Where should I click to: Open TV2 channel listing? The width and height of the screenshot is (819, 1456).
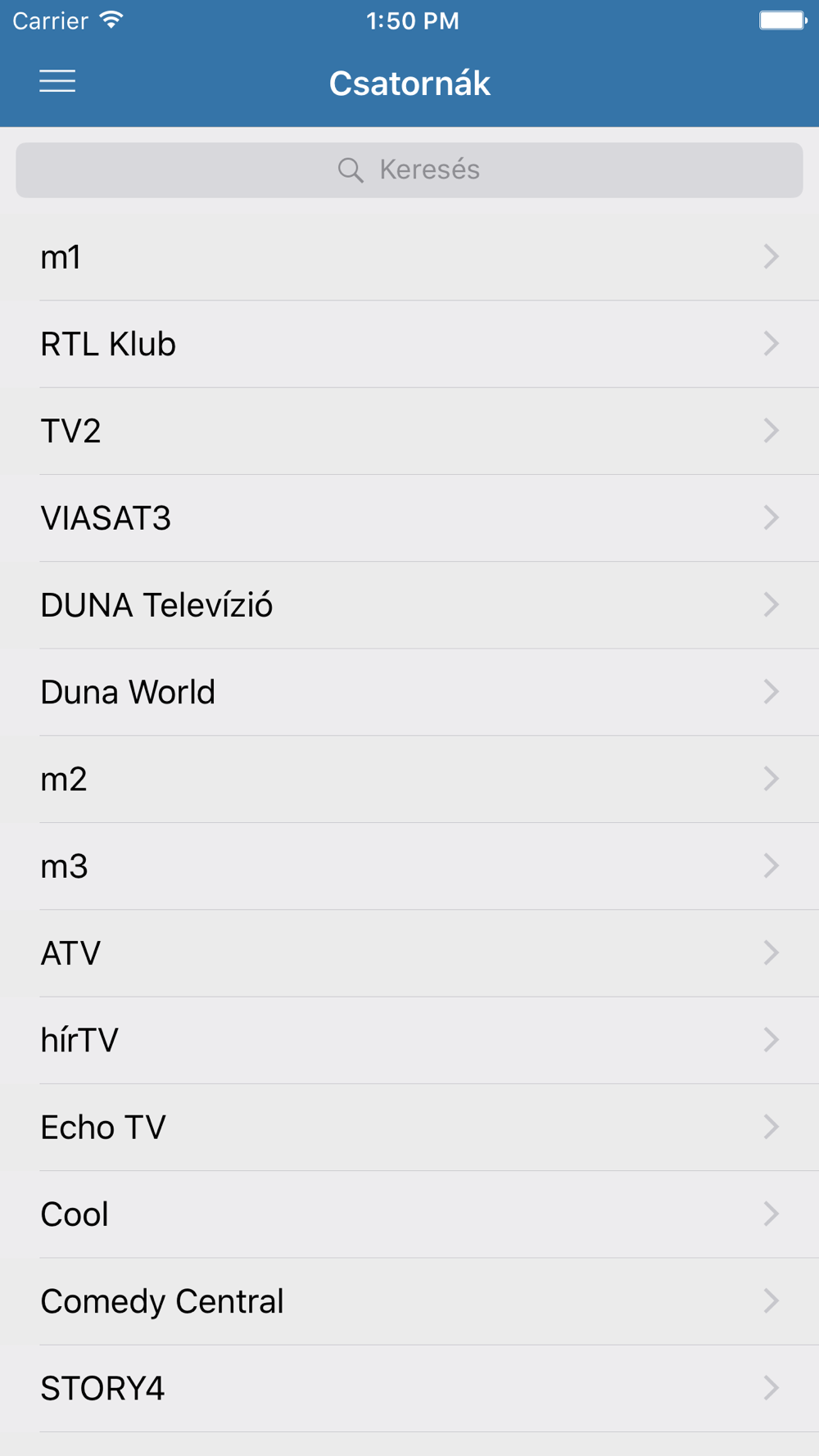coord(409,432)
